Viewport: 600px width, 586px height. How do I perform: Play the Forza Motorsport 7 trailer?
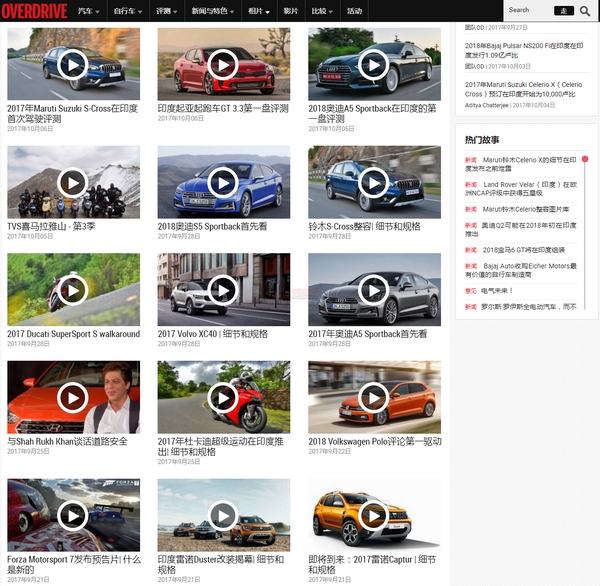[x=73, y=515]
